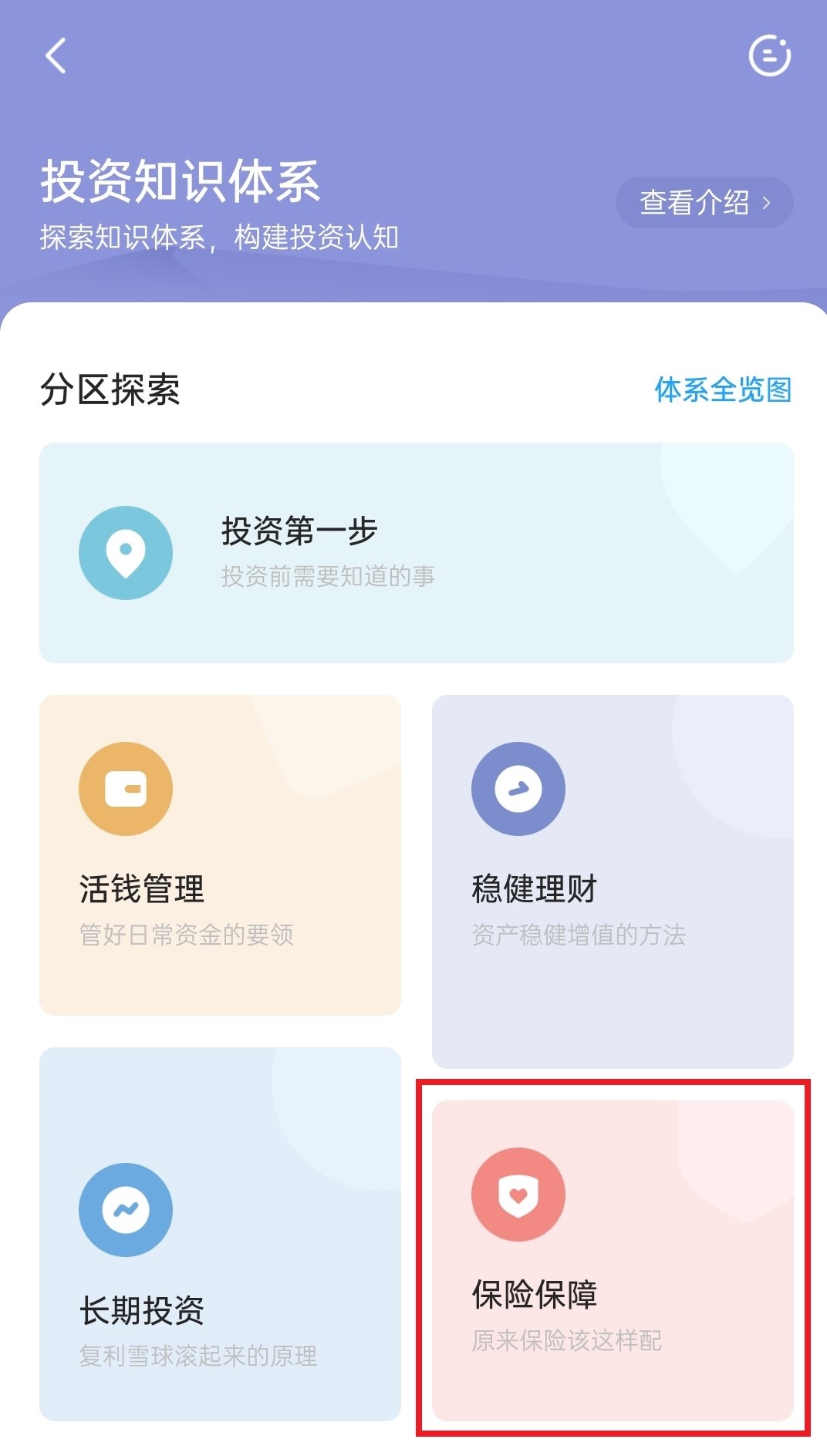Go back using the top-left arrow
This screenshot has height=1456, width=827.
56,56
